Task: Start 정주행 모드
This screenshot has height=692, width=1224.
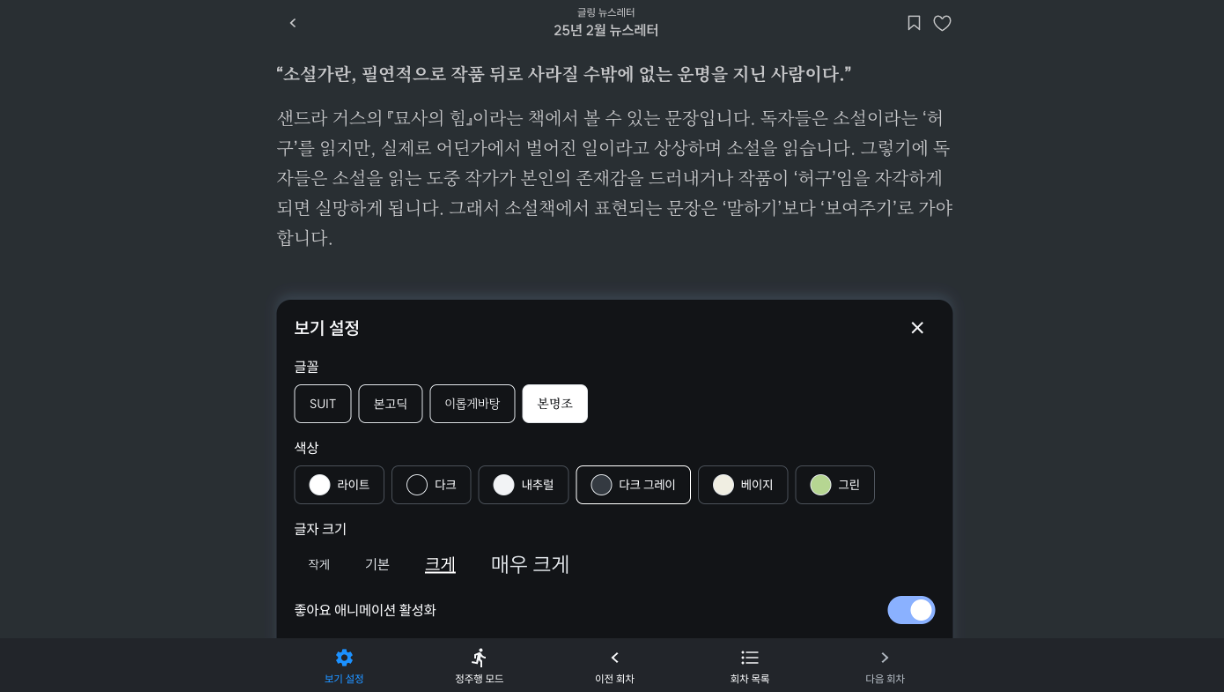Action: (x=479, y=665)
